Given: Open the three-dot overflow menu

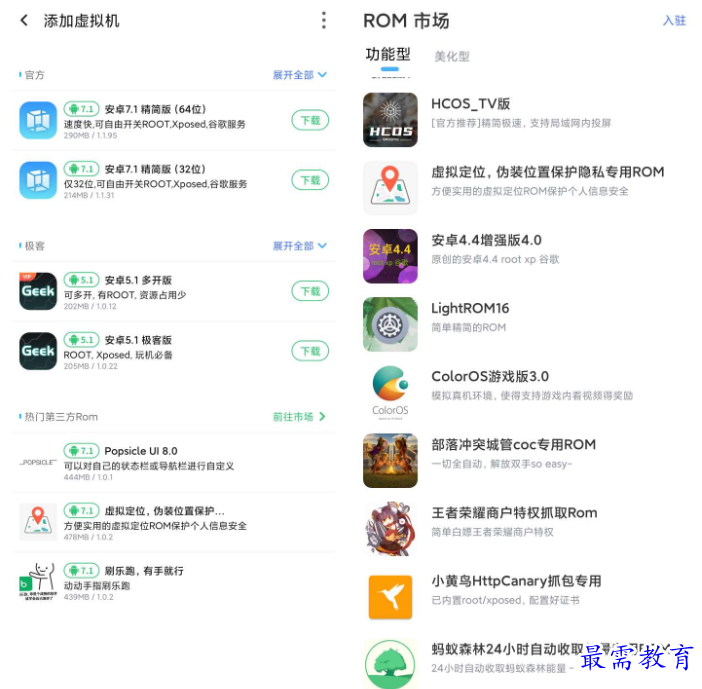Looking at the screenshot, I should coord(323,21).
